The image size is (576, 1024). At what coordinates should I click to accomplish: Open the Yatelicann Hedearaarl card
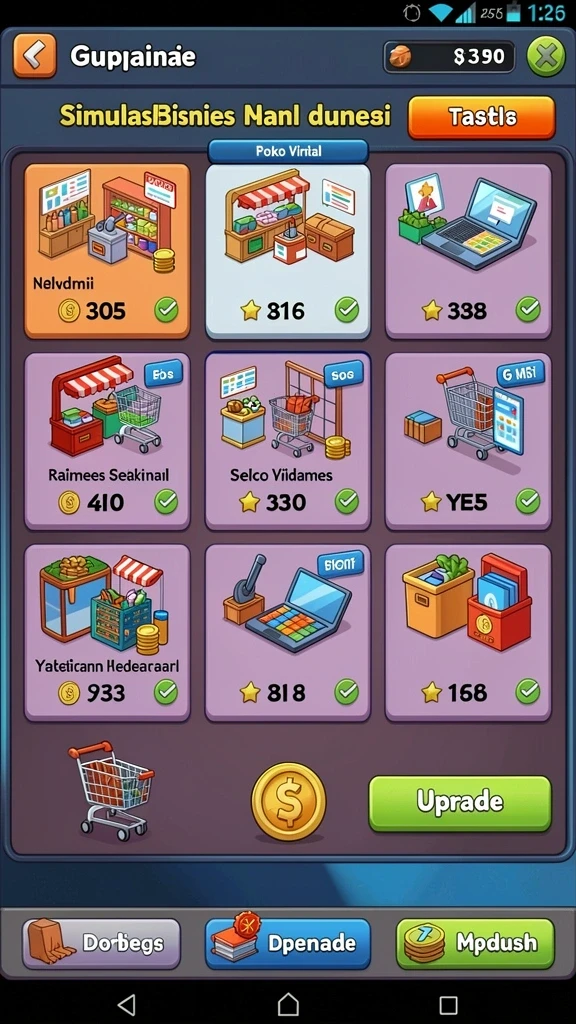tap(107, 632)
